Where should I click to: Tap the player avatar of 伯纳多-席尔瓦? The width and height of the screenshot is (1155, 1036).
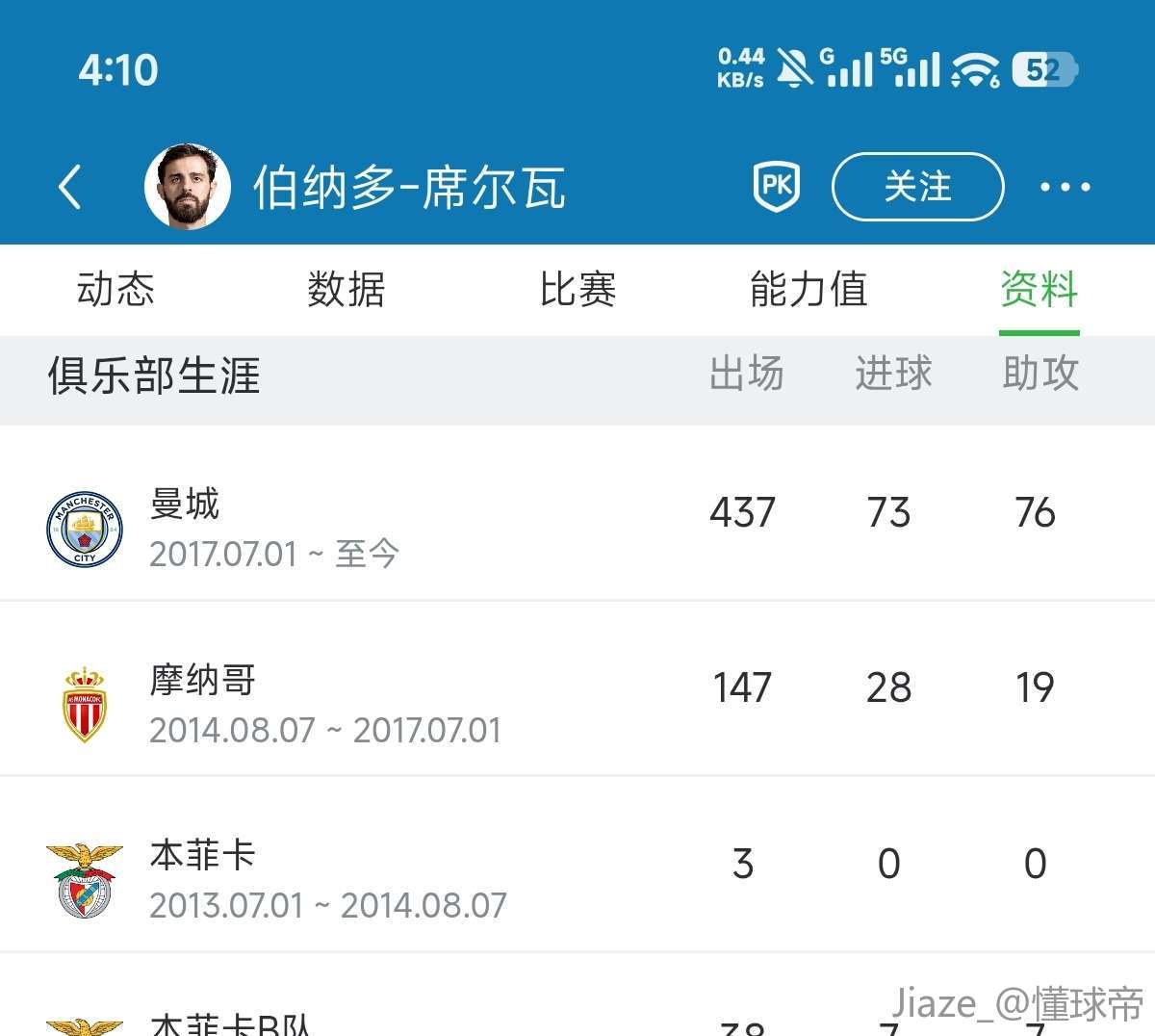(188, 187)
